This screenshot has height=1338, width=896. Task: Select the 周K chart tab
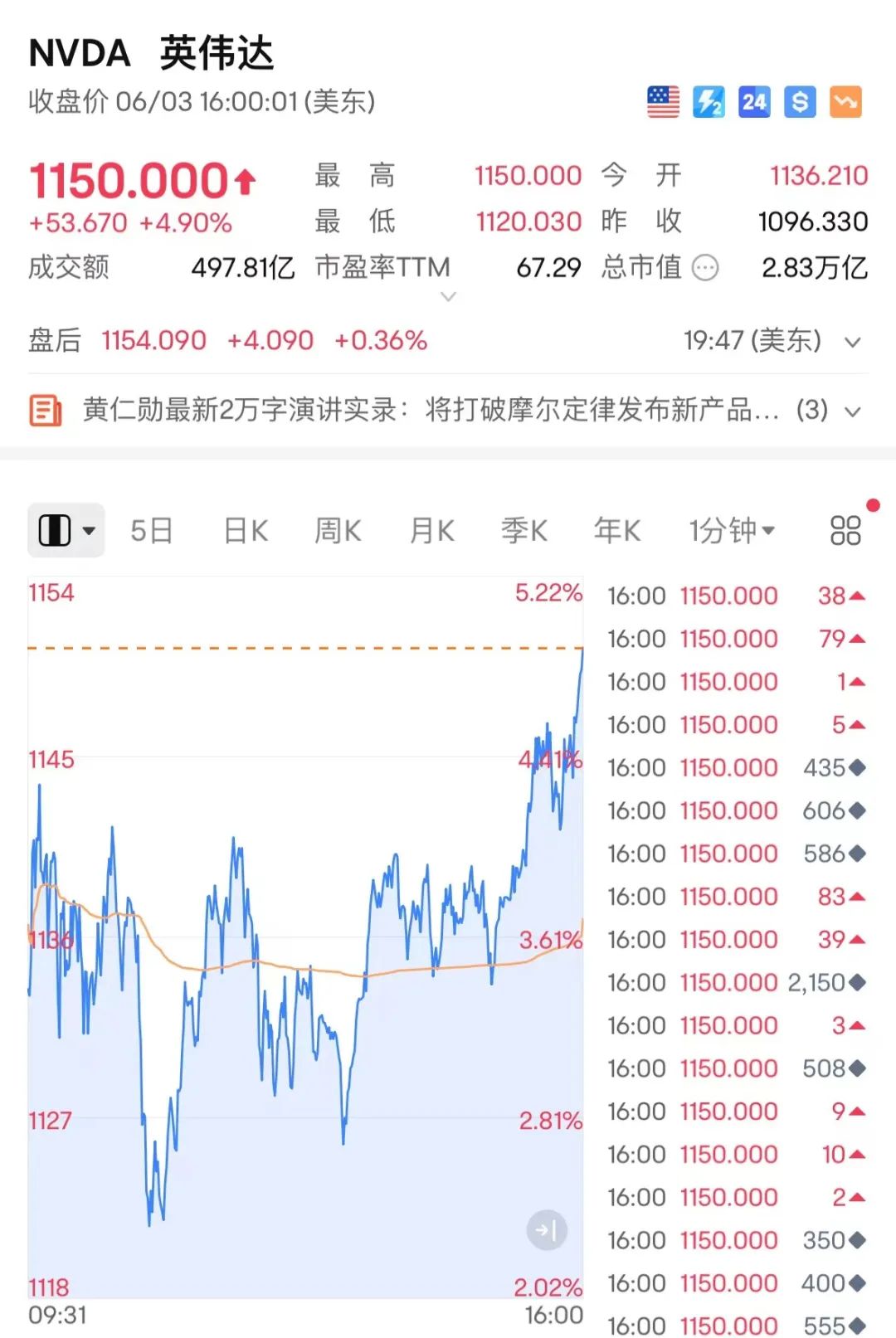pyautogui.click(x=338, y=530)
